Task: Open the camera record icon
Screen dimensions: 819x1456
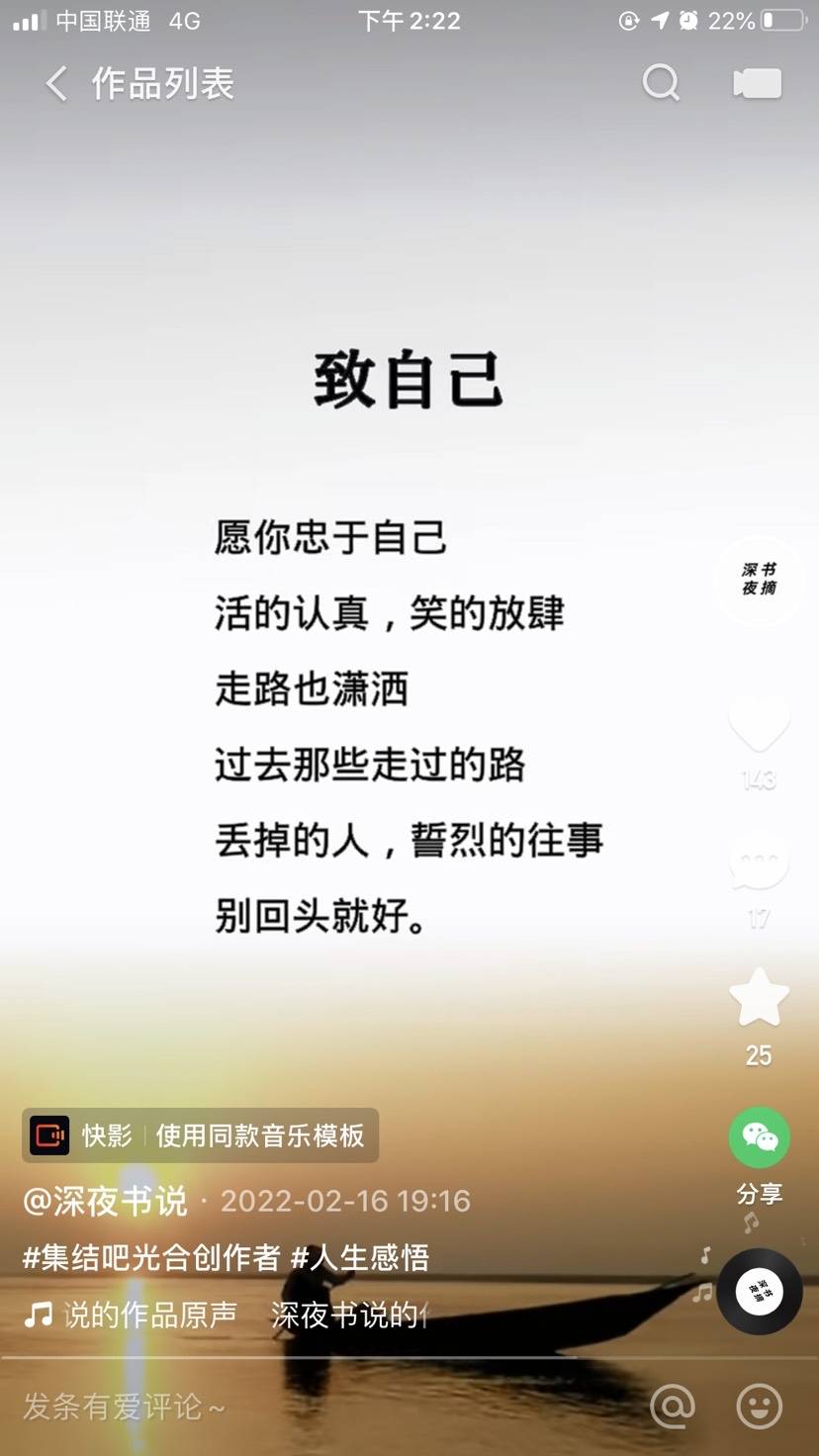Action: pyautogui.click(x=758, y=84)
